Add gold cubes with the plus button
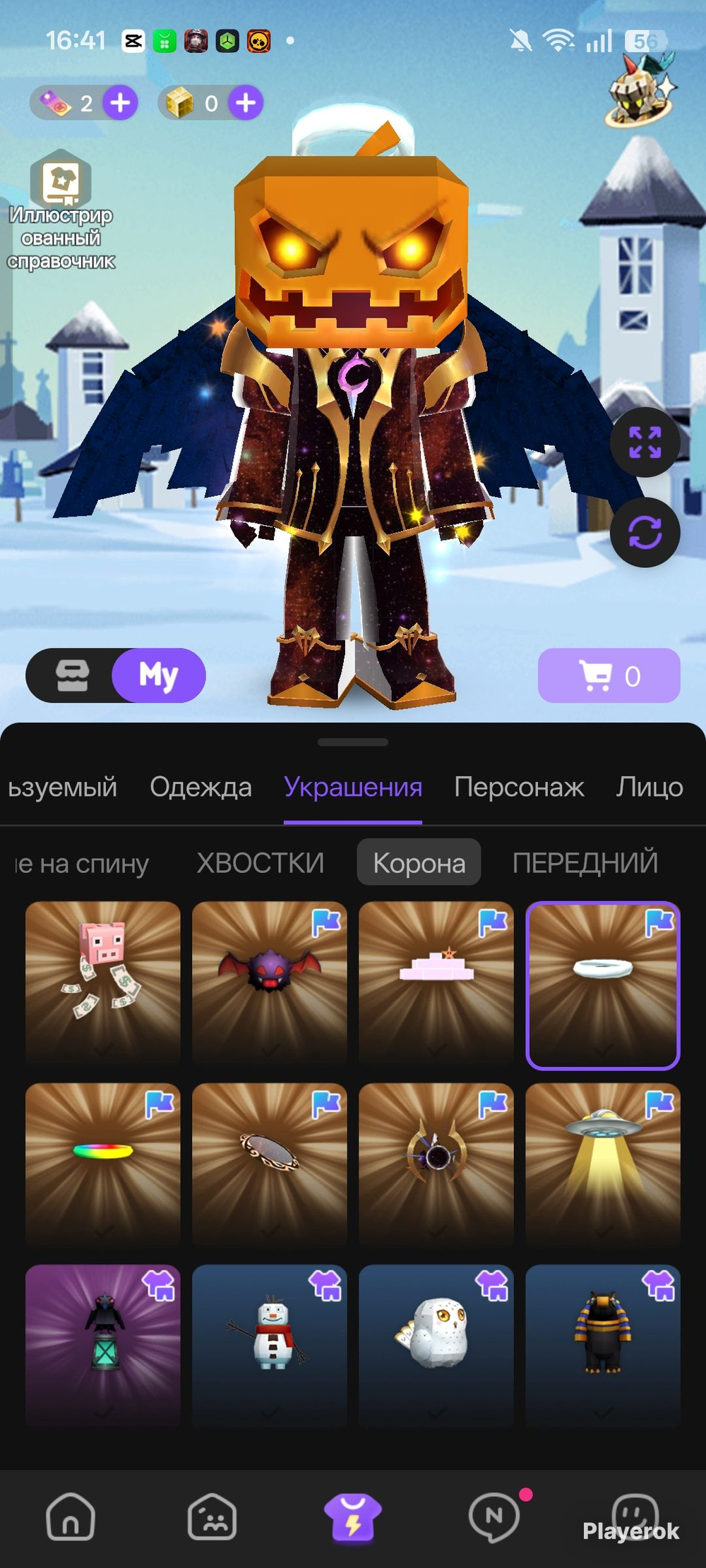The width and height of the screenshot is (706, 1568). [x=246, y=103]
